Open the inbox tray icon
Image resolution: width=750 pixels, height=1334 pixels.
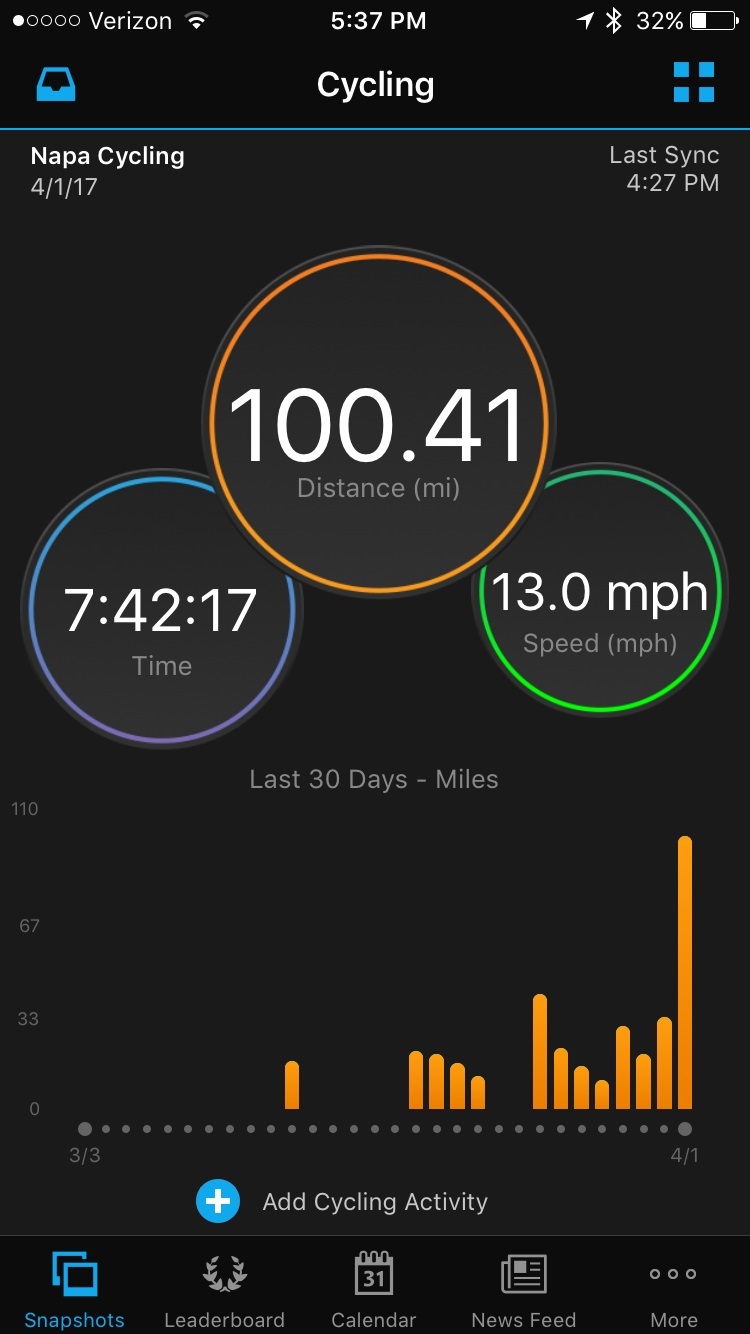pos(56,84)
